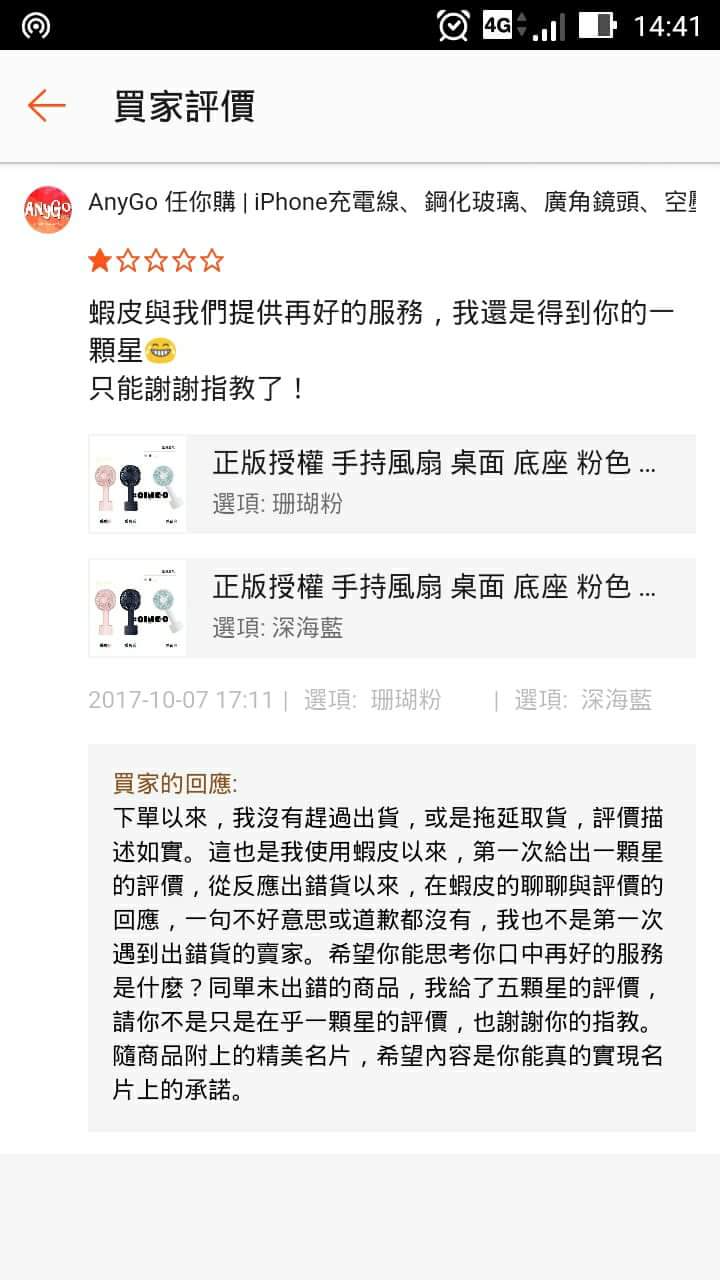Open the fan product with option 深海藍

click(392, 607)
